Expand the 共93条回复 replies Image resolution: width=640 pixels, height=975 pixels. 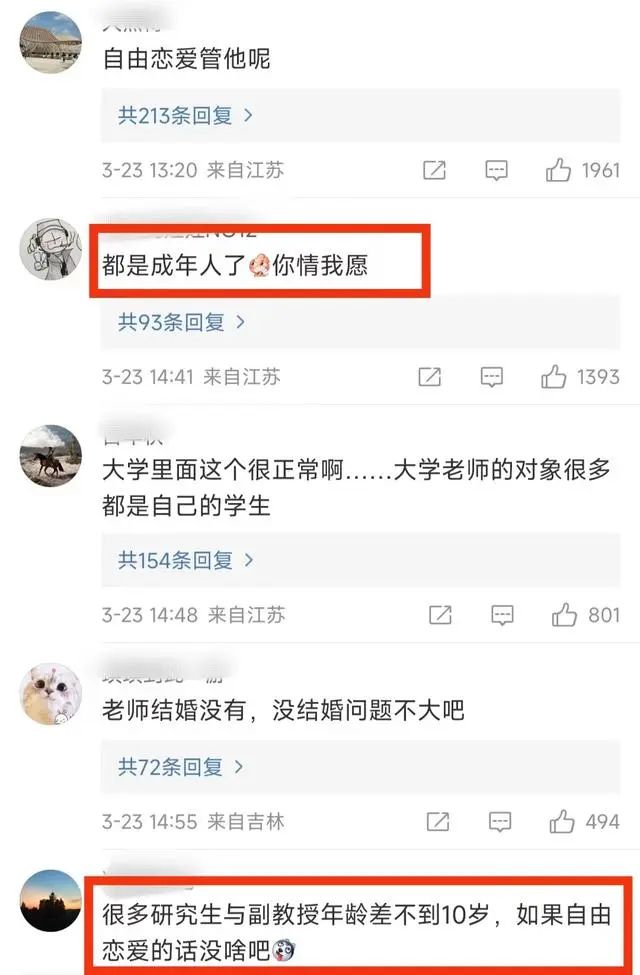(181, 323)
